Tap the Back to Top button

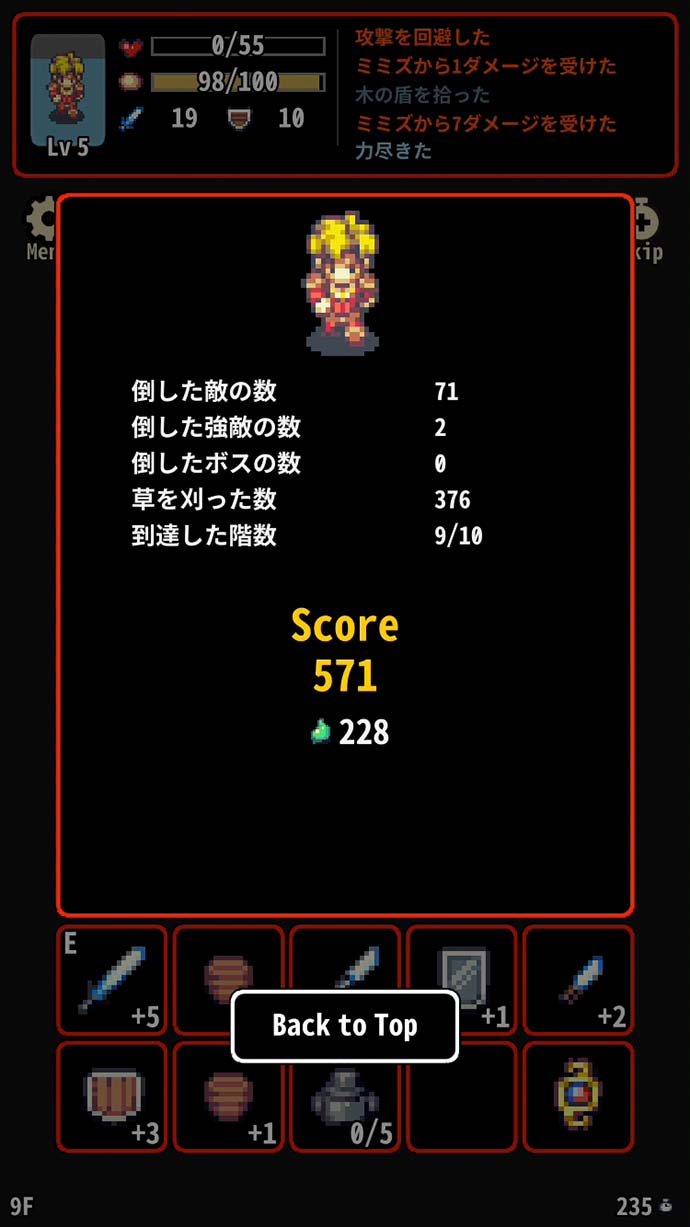click(x=345, y=1026)
